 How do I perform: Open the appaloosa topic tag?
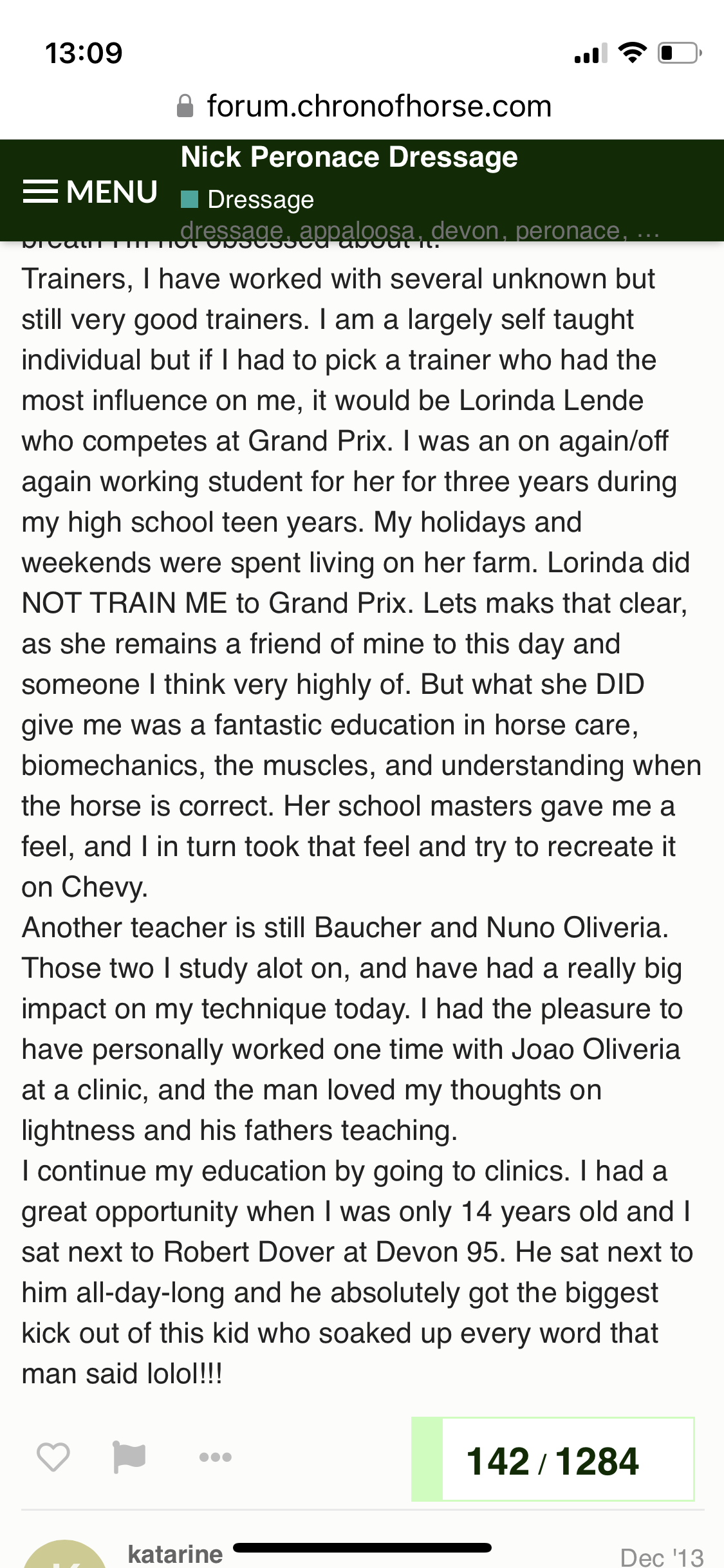pyautogui.click(x=357, y=230)
